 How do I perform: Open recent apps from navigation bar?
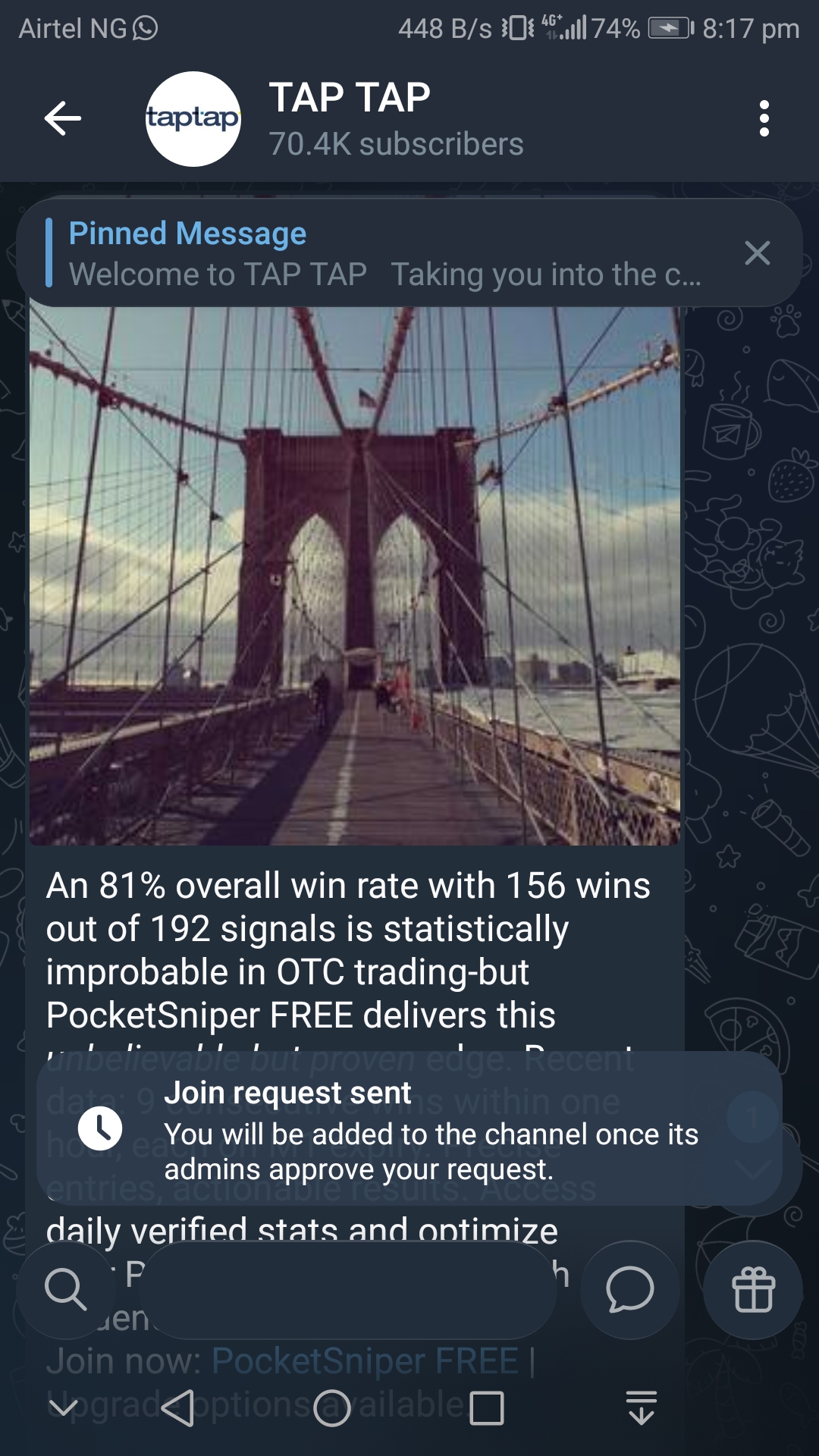point(486,1408)
